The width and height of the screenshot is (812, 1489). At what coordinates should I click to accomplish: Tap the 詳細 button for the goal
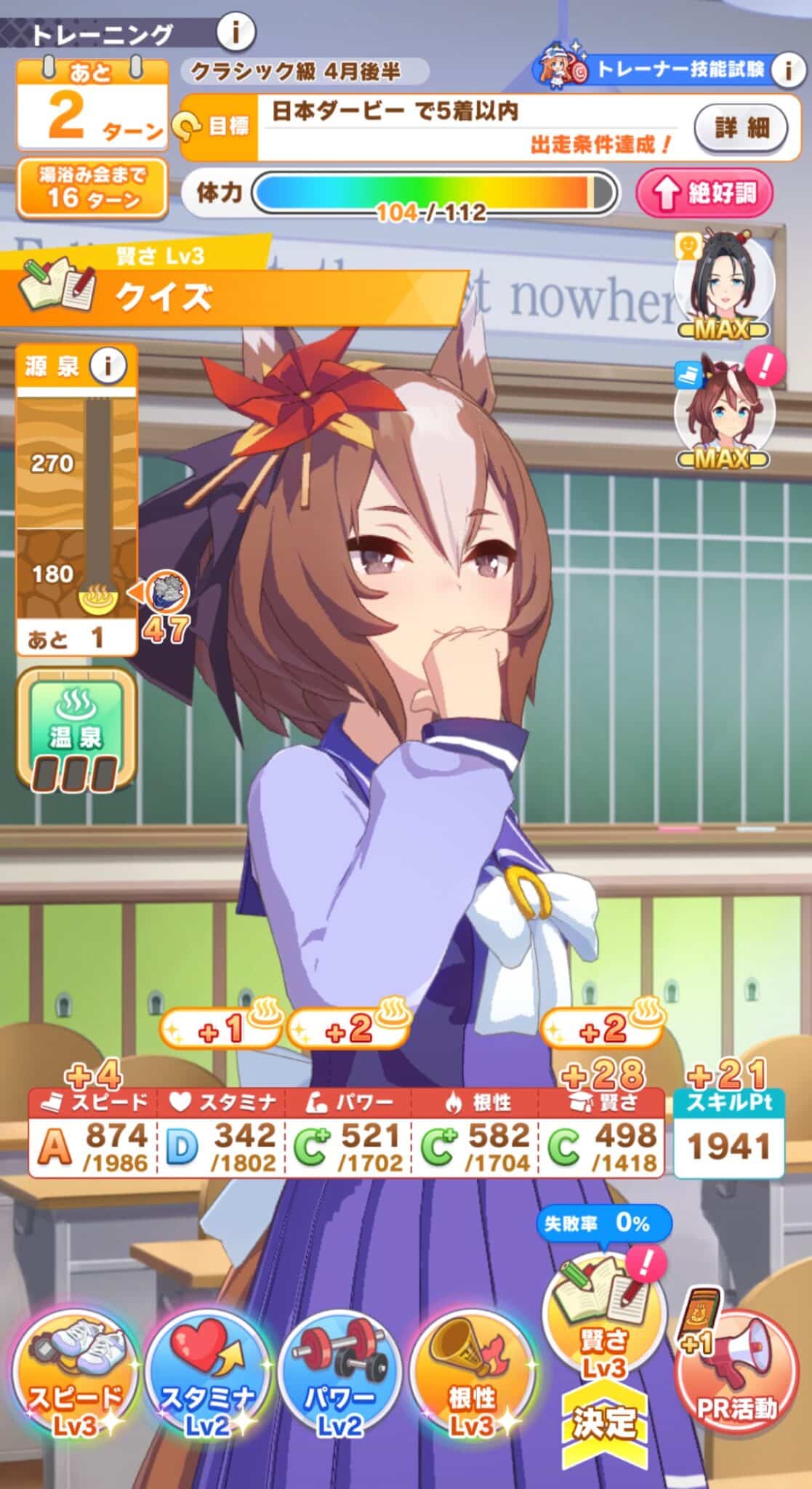click(741, 128)
